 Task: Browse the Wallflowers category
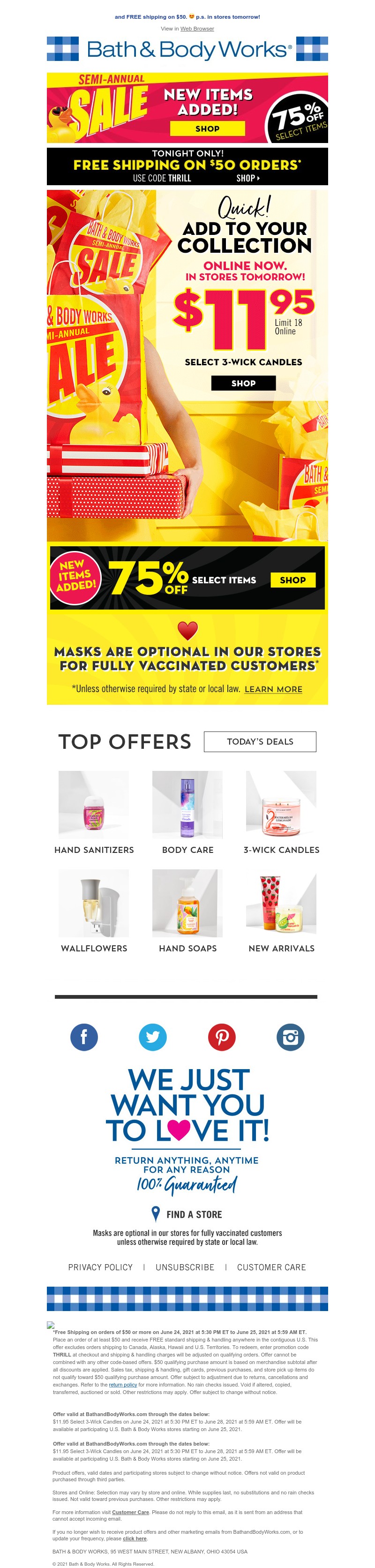coord(94,911)
